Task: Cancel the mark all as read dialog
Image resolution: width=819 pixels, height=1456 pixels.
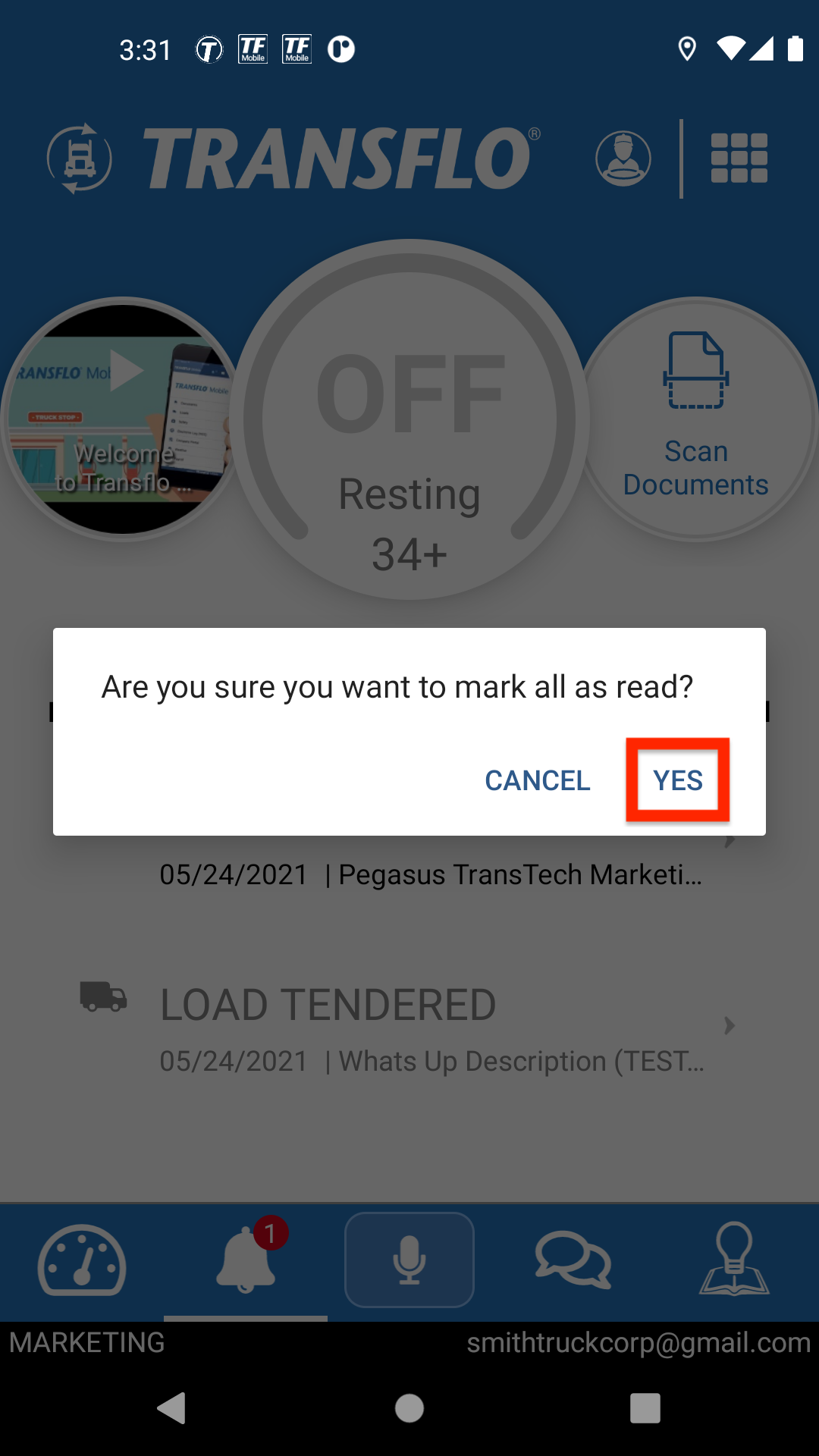Action: pyautogui.click(x=538, y=780)
